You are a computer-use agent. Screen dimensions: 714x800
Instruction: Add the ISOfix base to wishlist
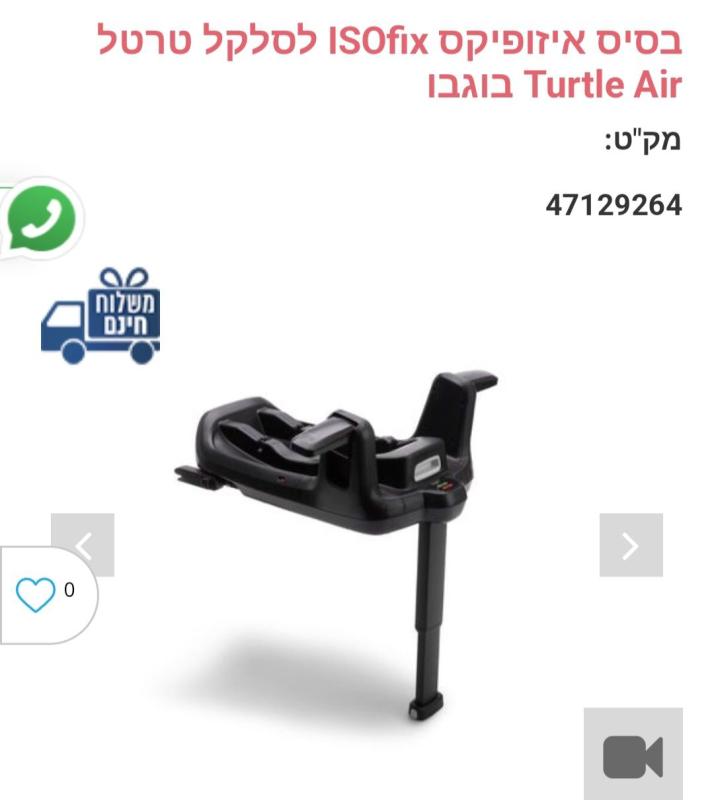pos(36,595)
